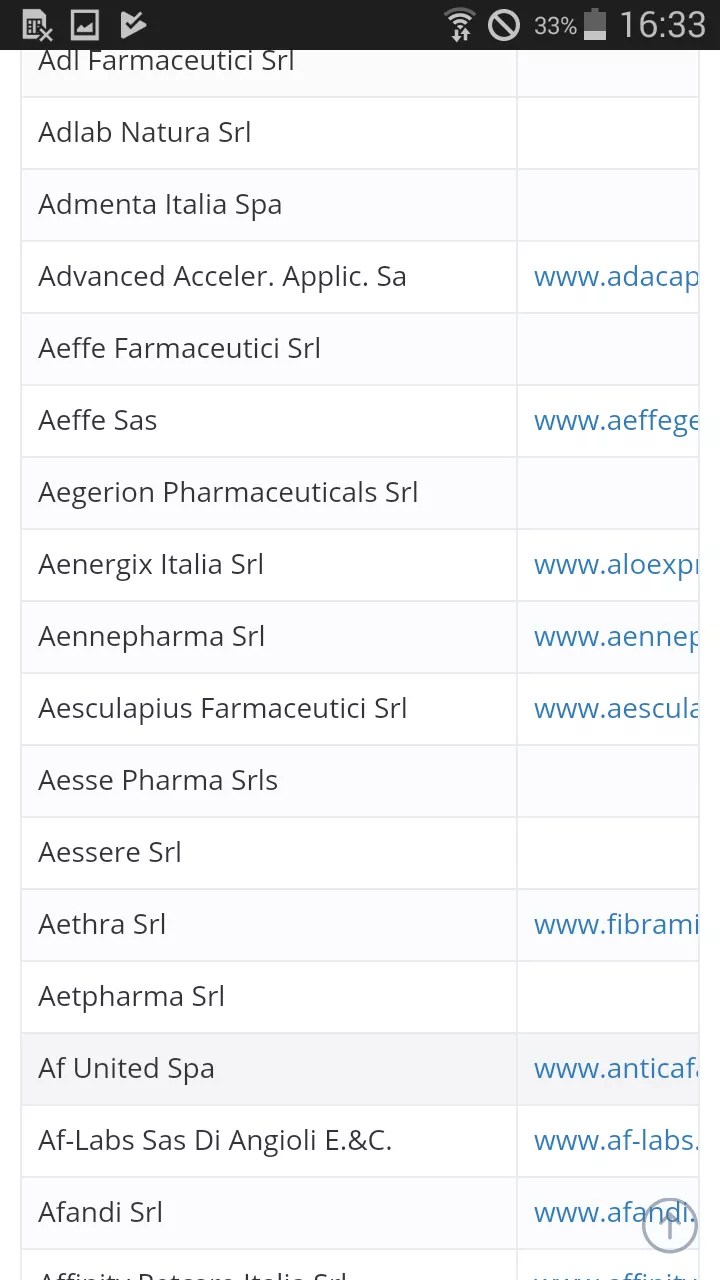Visit the www.aeffege link for Aeffe Sas
Image resolution: width=720 pixels, height=1280 pixels.
point(615,421)
